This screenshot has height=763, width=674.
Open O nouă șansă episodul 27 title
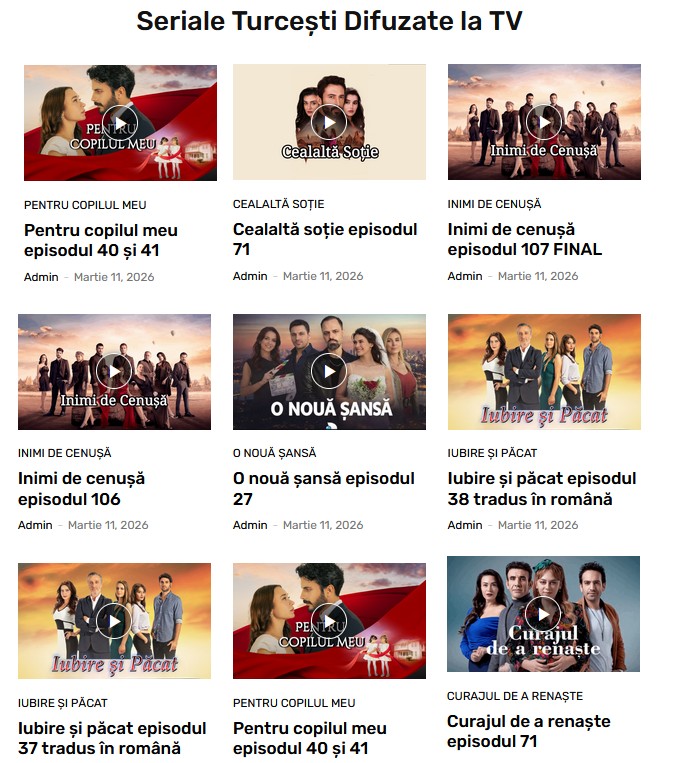[323, 488]
